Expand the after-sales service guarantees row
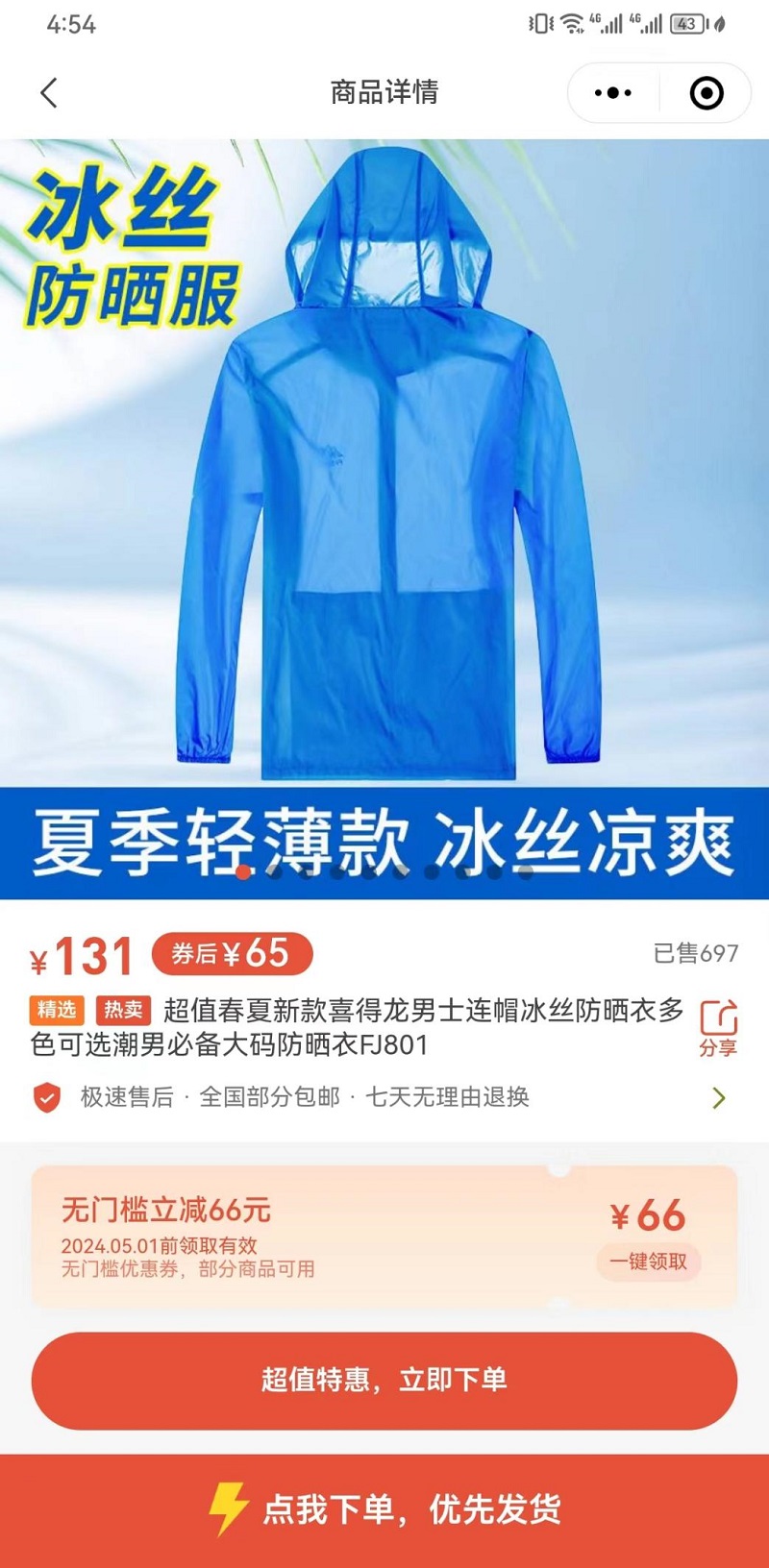 pos(718,1097)
